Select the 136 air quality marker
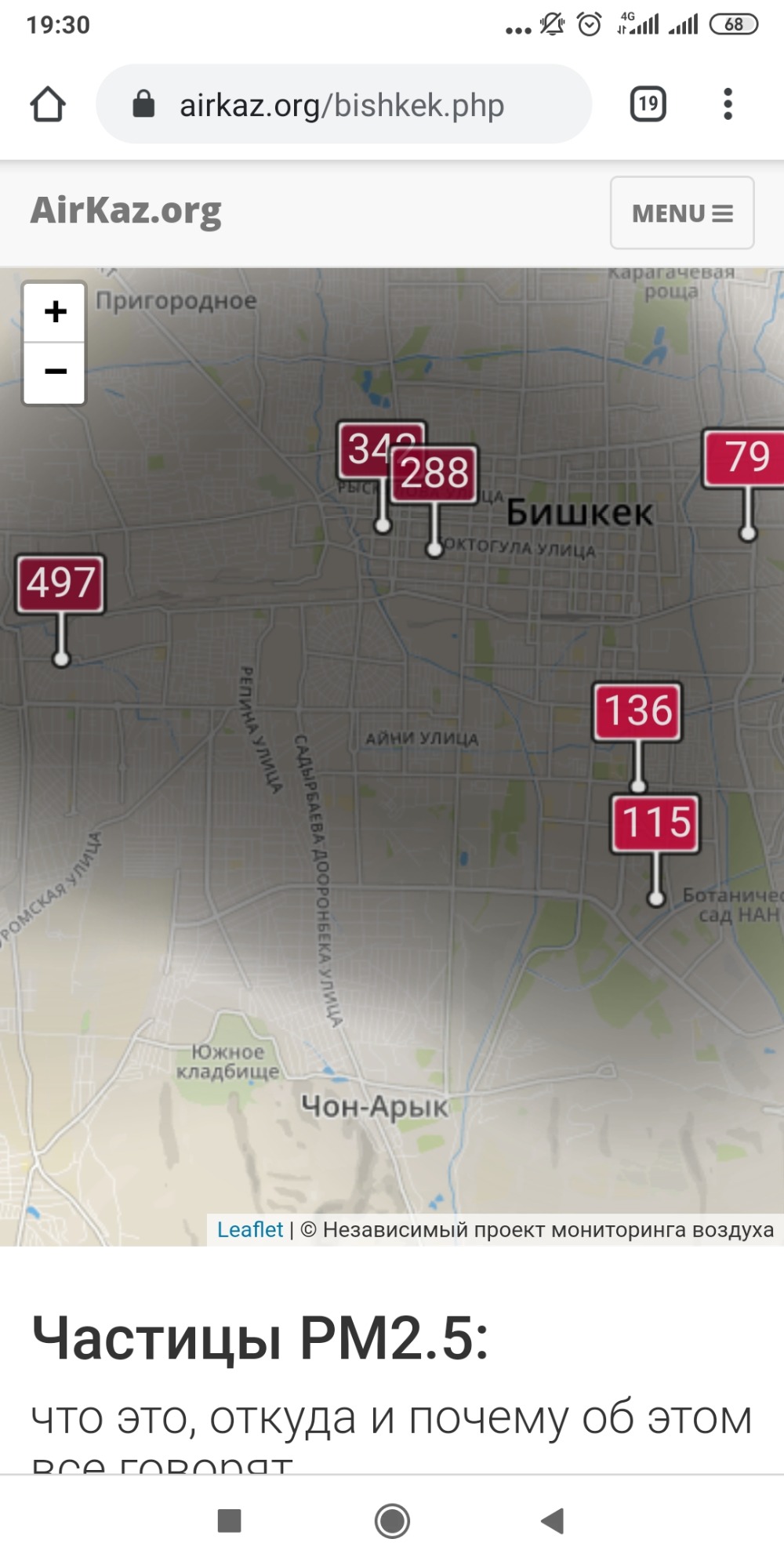This screenshot has height=1568, width=784. 637,712
